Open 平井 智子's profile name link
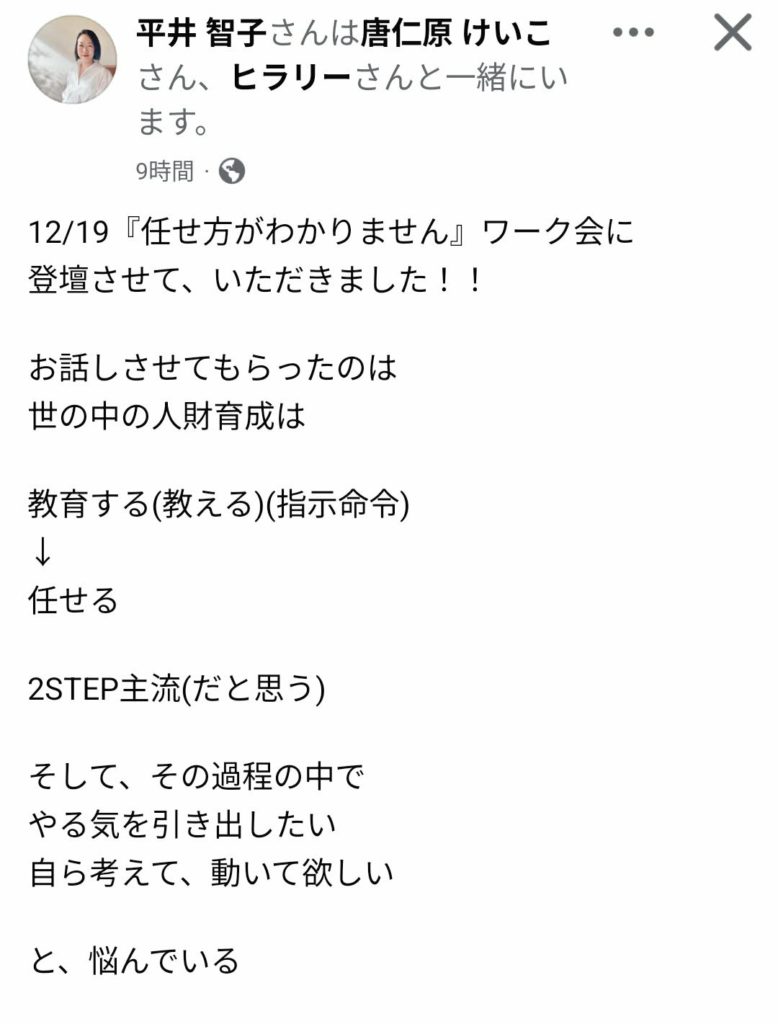 [200, 33]
